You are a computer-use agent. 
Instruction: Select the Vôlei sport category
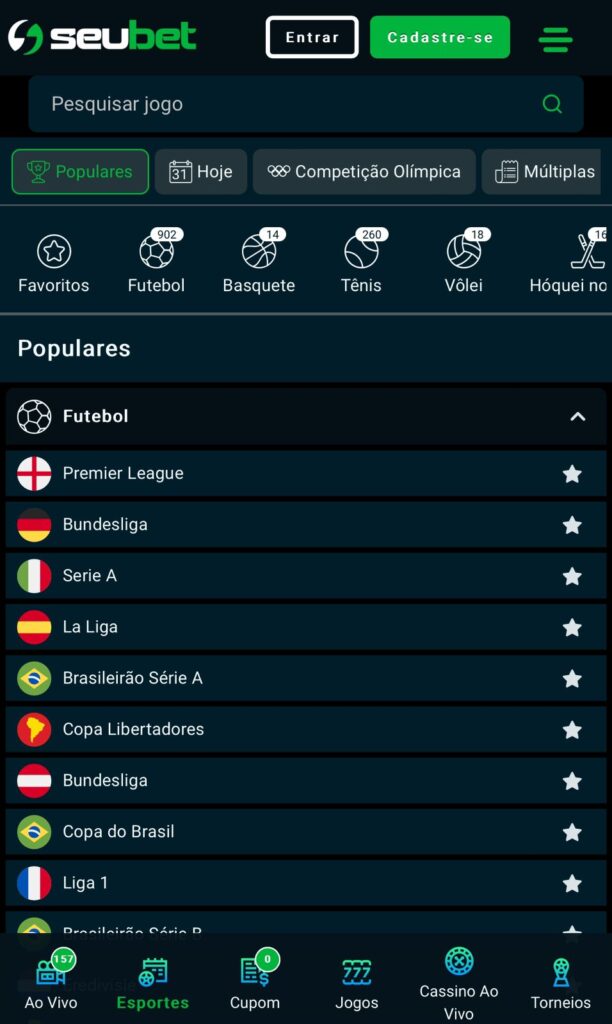click(x=464, y=261)
